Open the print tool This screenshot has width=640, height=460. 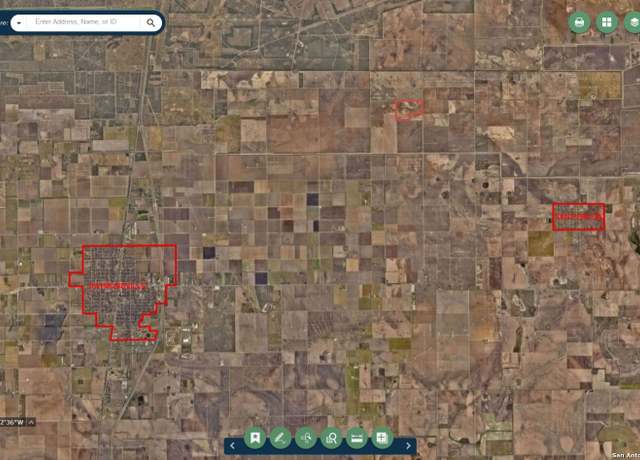pos(579,22)
